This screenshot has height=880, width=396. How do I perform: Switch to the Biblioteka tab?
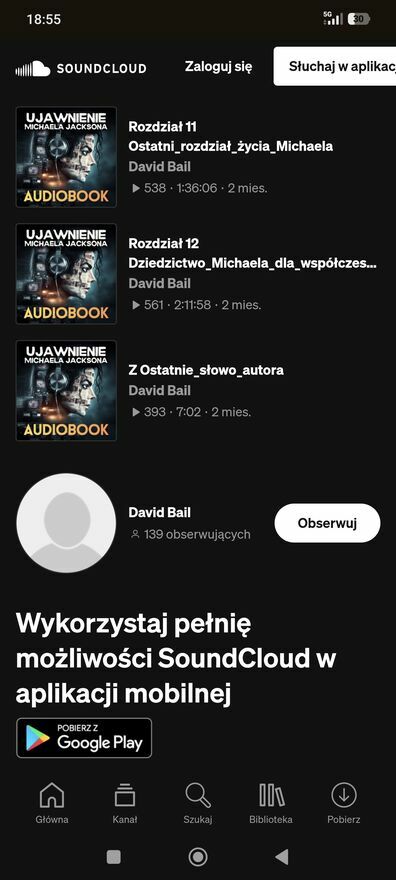tap(271, 803)
